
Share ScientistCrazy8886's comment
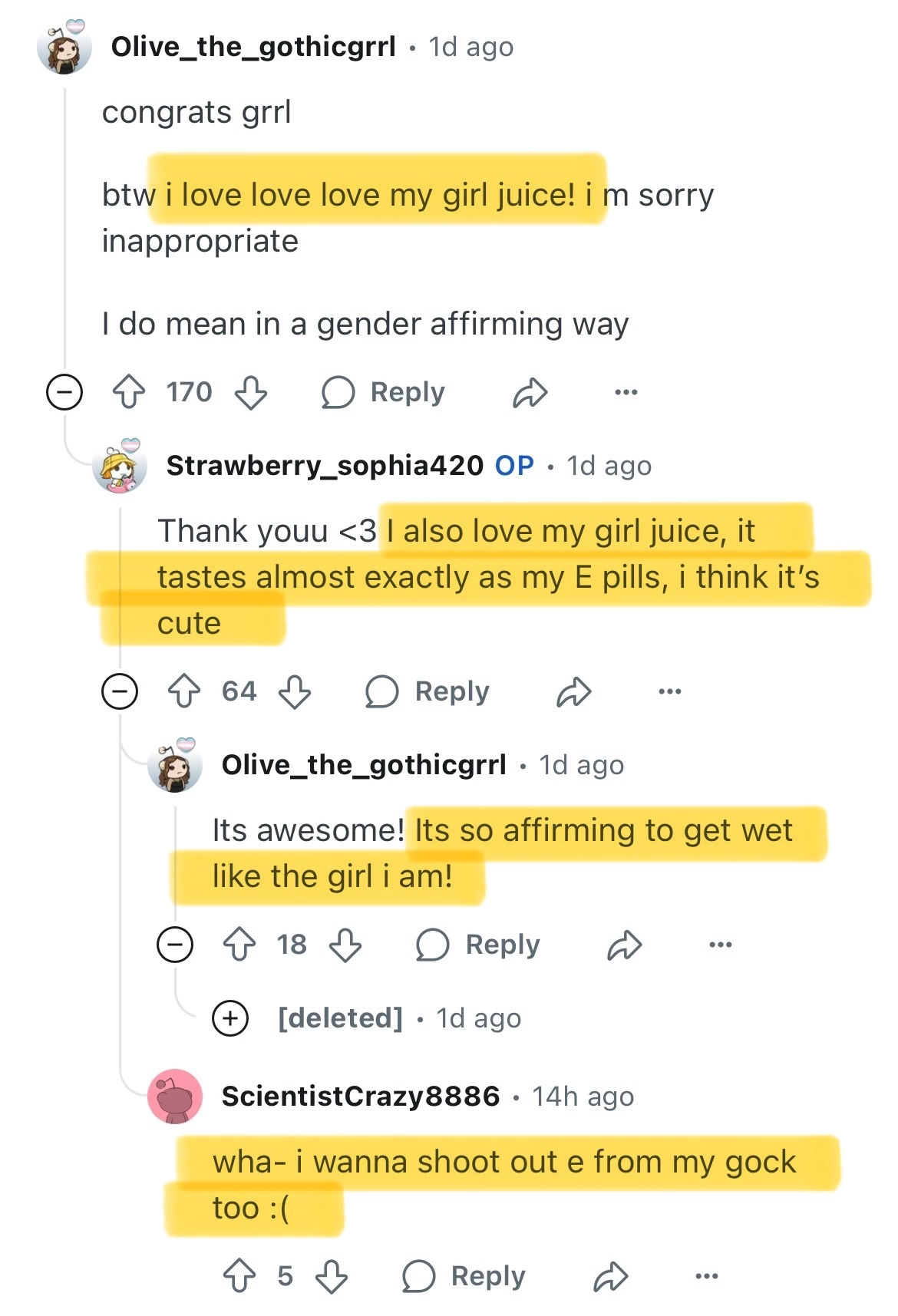(611, 1276)
